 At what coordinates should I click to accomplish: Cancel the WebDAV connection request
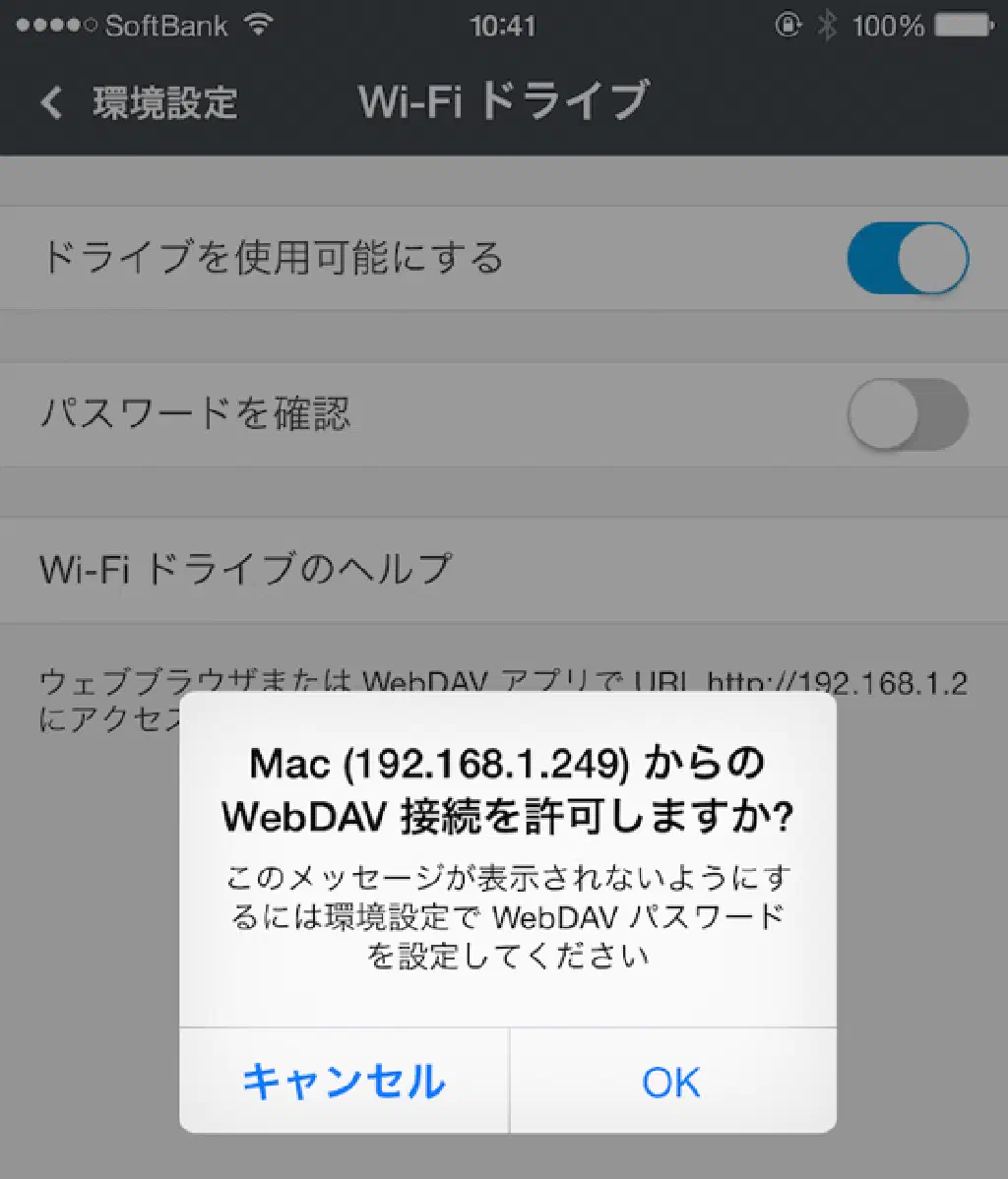[344, 1082]
